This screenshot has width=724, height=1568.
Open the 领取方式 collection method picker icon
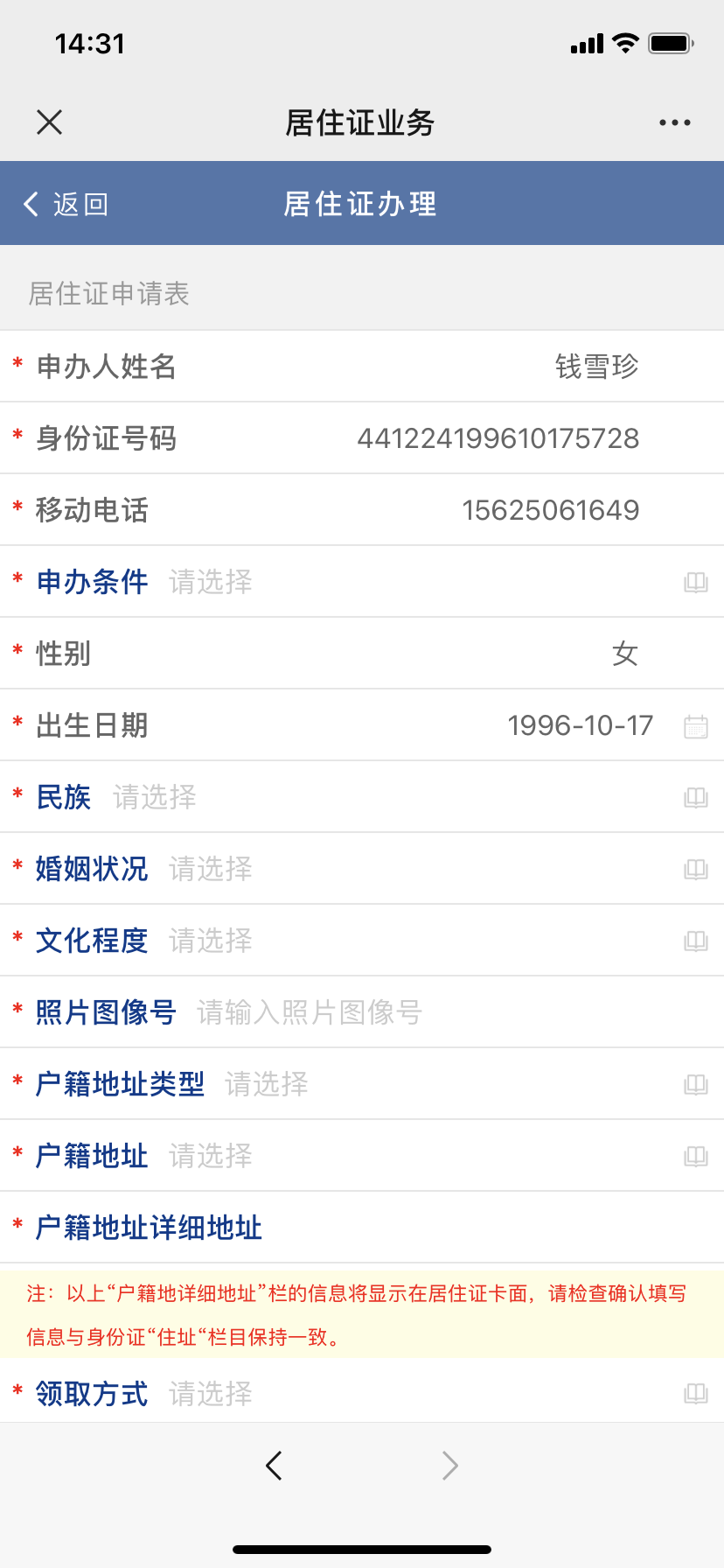tap(695, 1392)
